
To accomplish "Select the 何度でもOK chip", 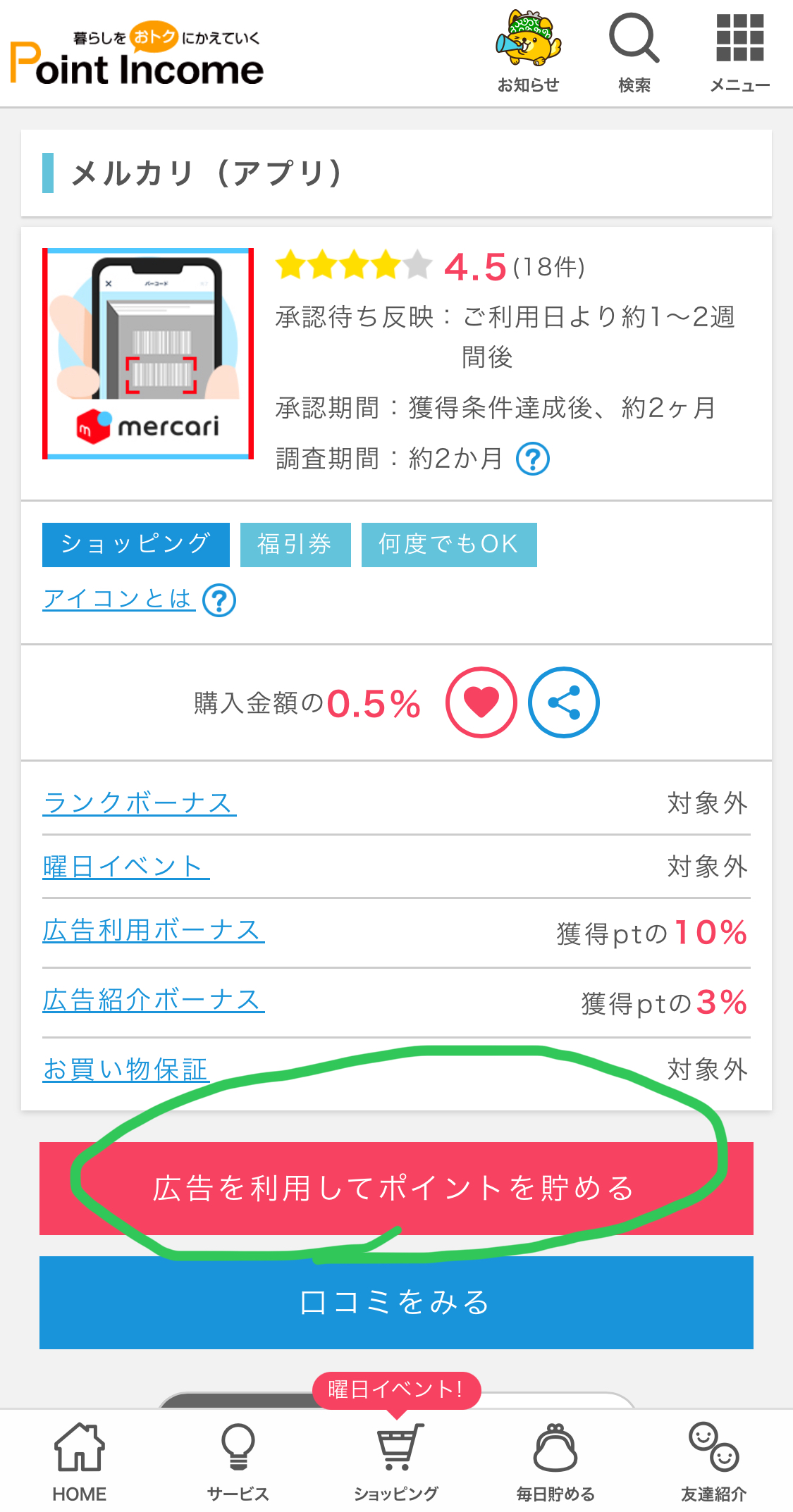I will click(x=449, y=545).
